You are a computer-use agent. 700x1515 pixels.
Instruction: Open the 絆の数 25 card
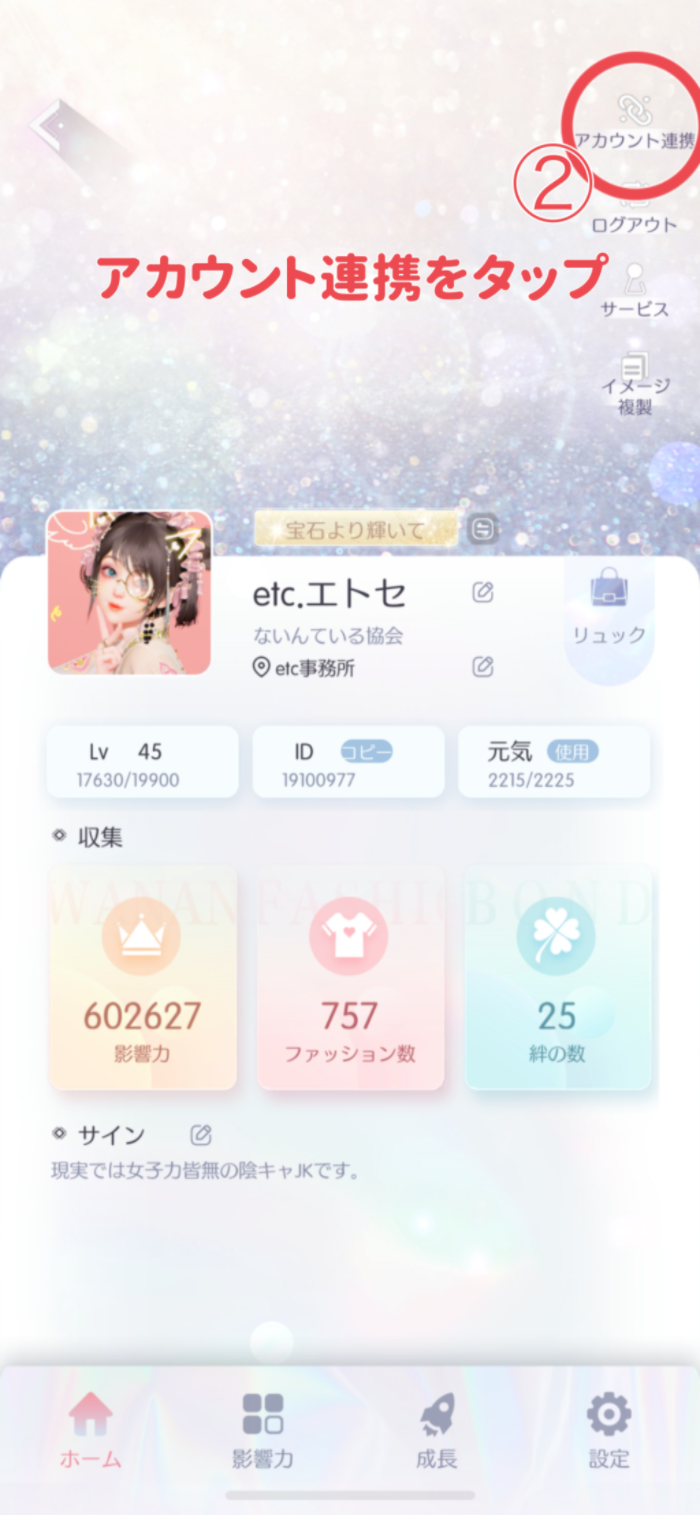click(x=558, y=977)
